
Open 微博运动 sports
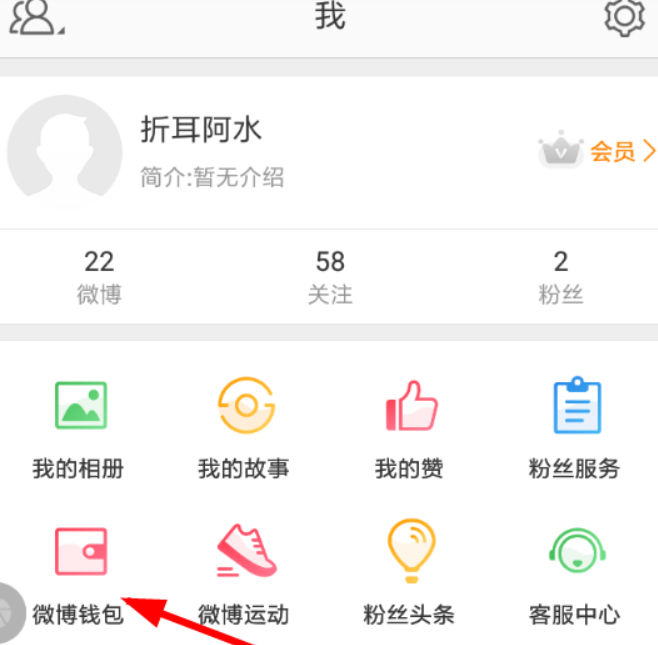pyautogui.click(x=245, y=572)
